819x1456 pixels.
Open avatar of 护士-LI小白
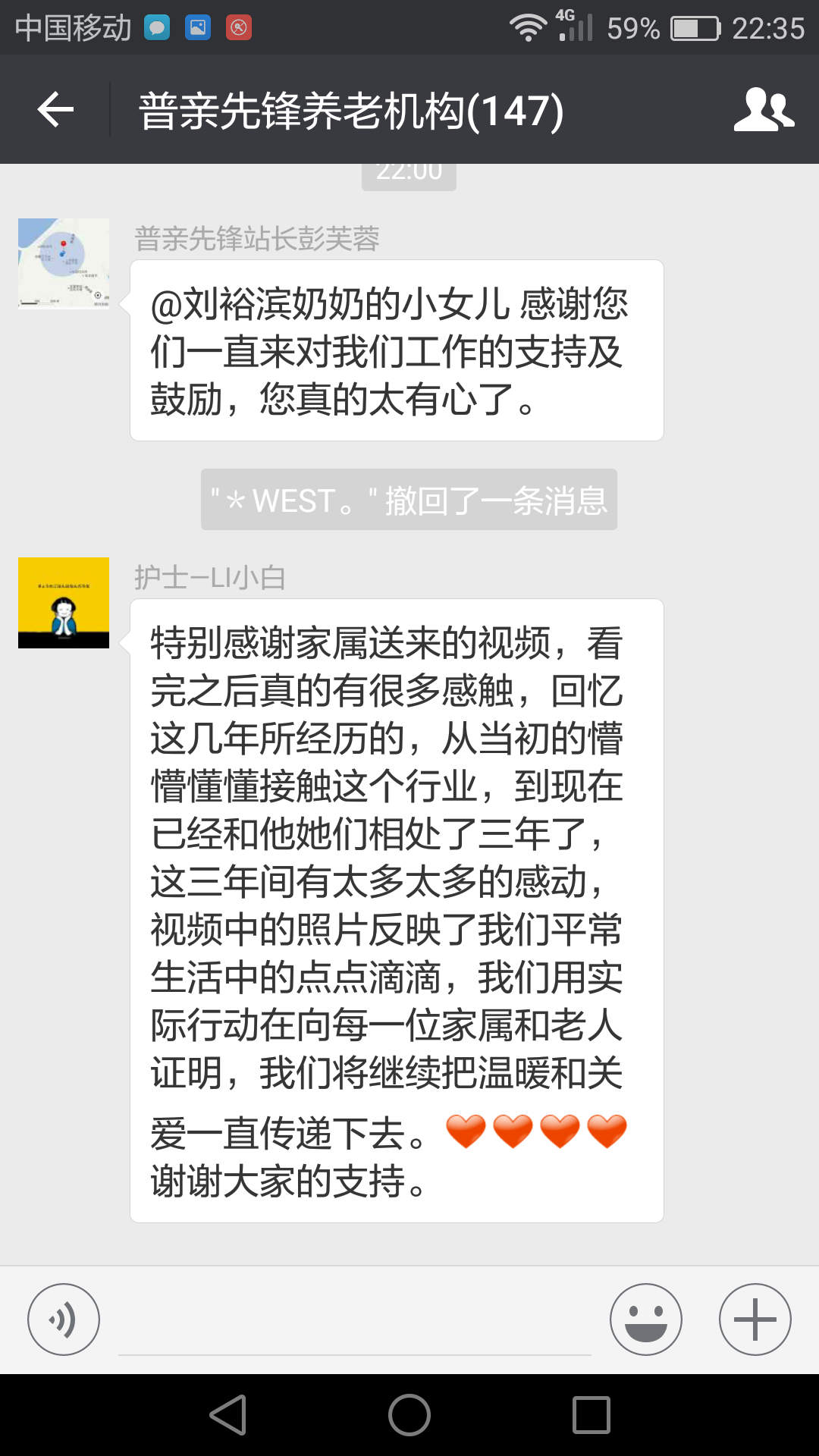pos(64,603)
